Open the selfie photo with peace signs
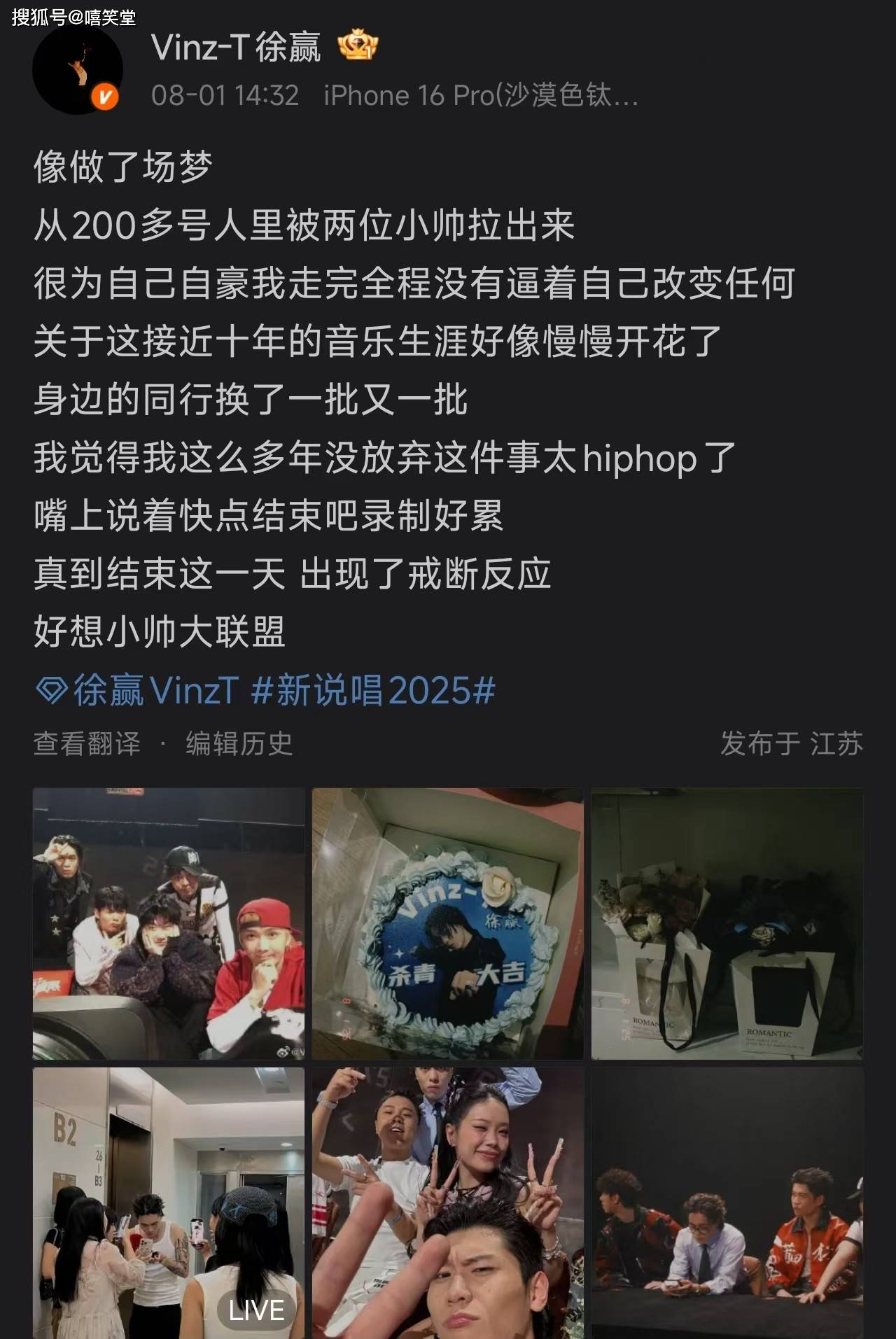 click(x=447, y=1203)
